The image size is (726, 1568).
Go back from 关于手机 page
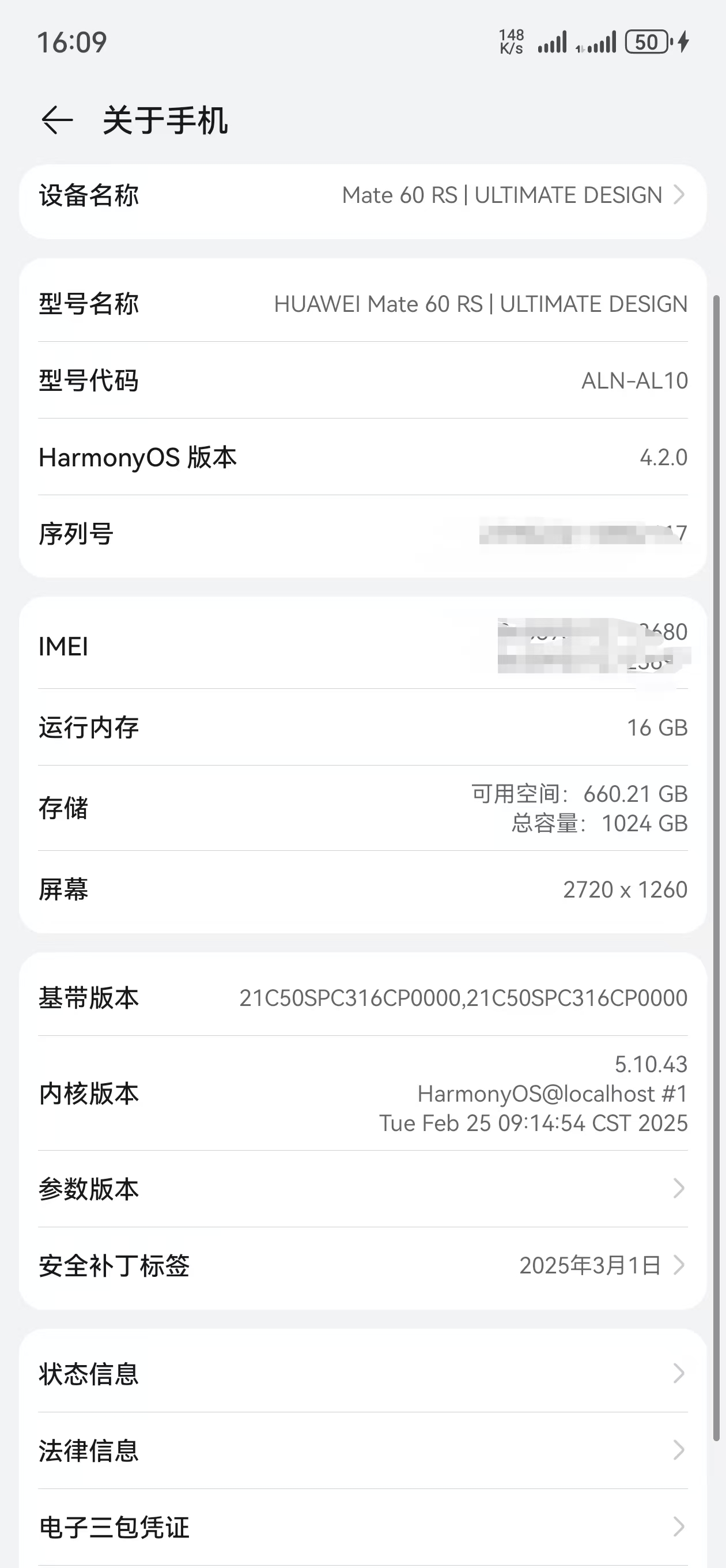[x=57, y=119]
